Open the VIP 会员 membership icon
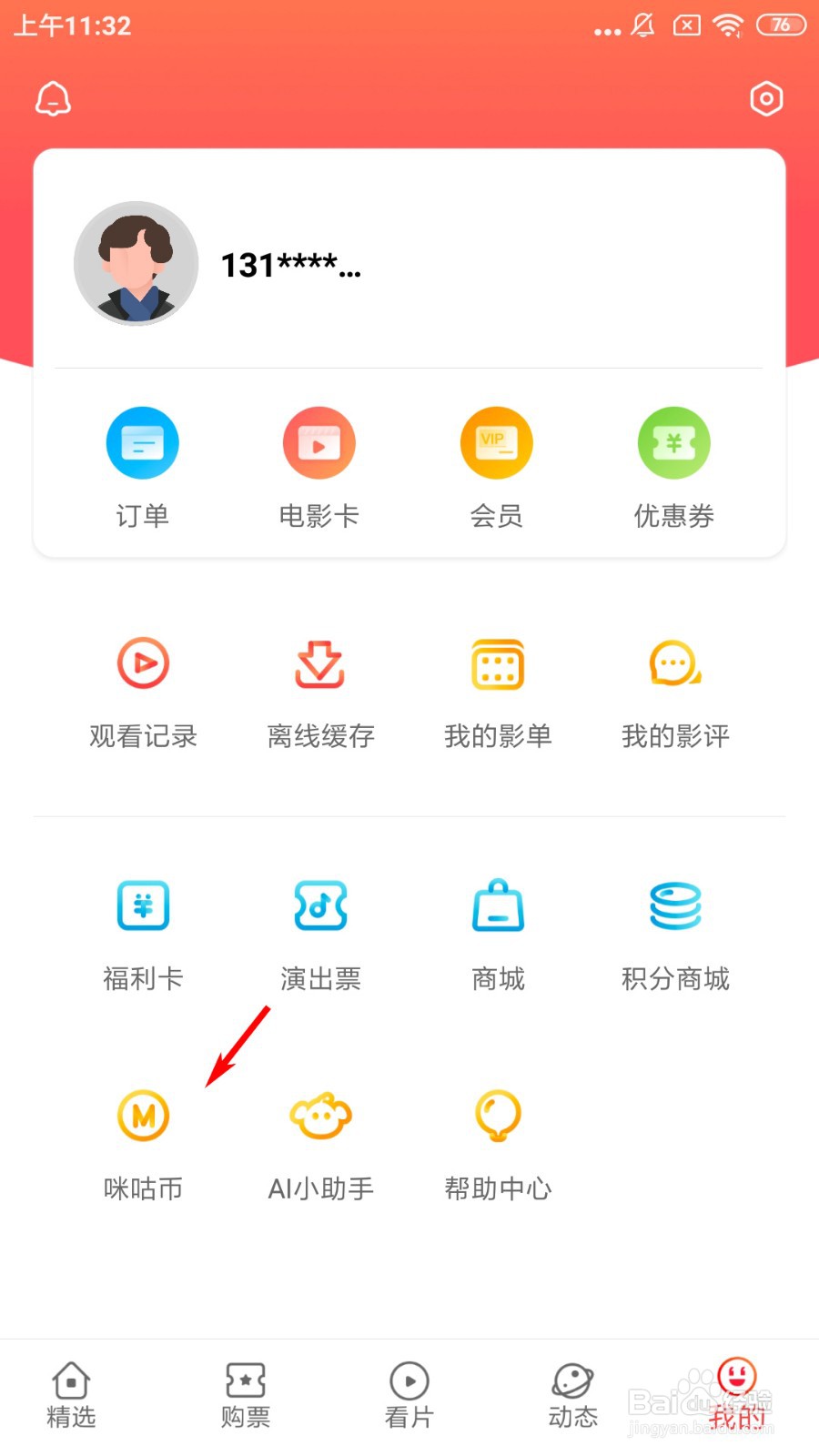 [x=497, y=442]
